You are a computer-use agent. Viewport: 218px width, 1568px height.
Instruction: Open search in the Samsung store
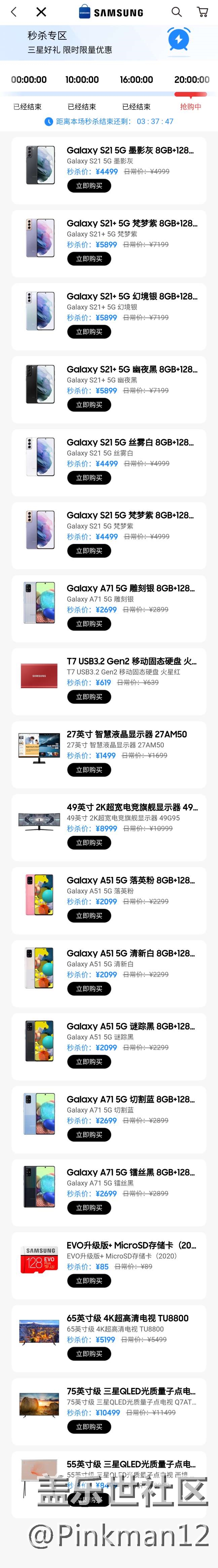coord(177,11)
